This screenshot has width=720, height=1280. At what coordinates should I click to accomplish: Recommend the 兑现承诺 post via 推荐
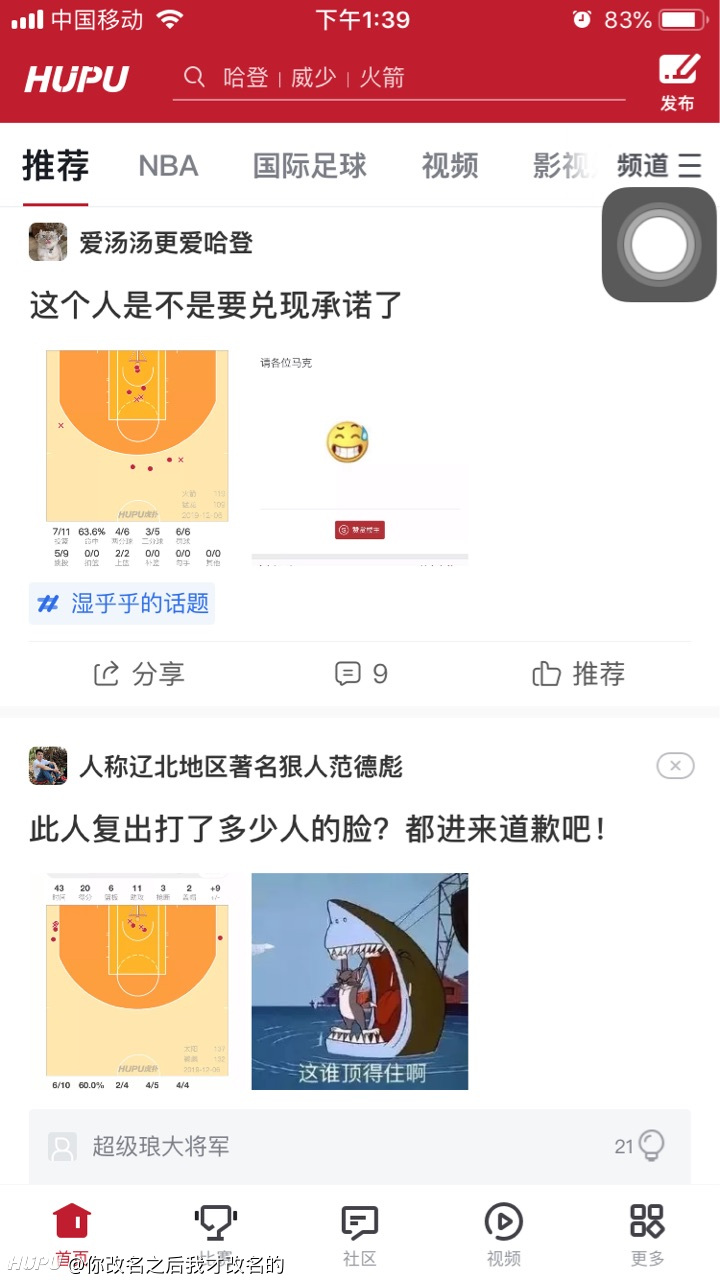click(x=579, y=674)
